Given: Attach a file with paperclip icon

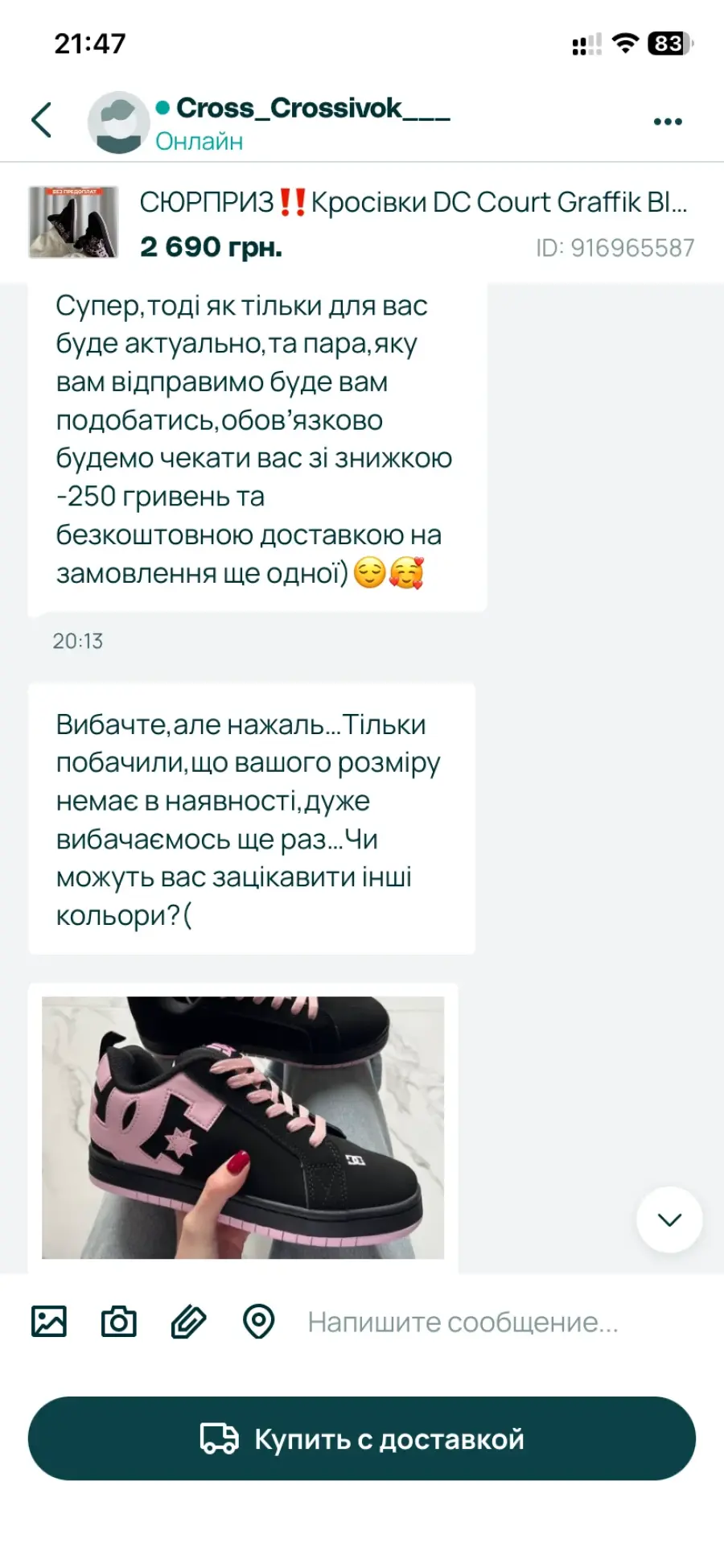Looking at the screenshot, I should [x=189, y=1322].
